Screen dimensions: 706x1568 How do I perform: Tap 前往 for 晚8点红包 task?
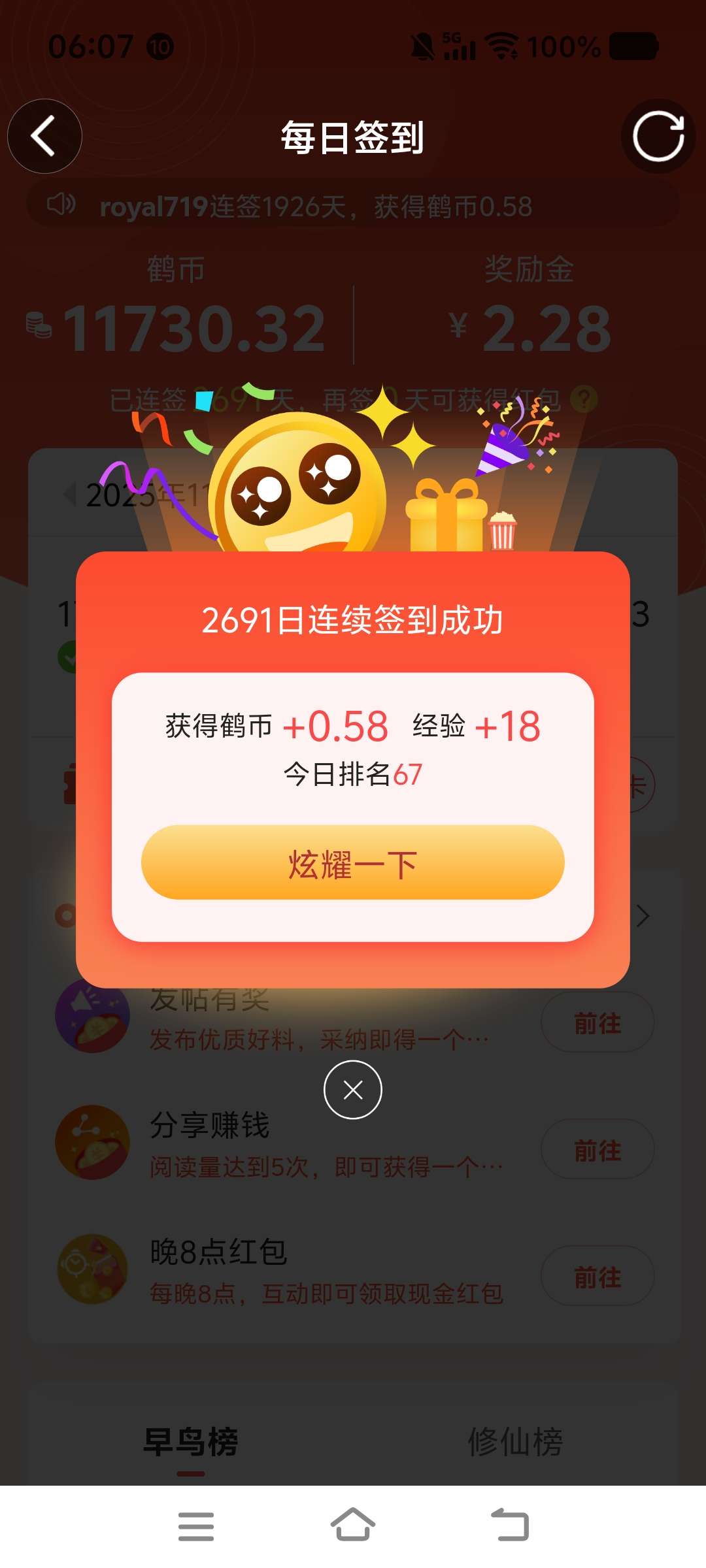coord(597,1276)
